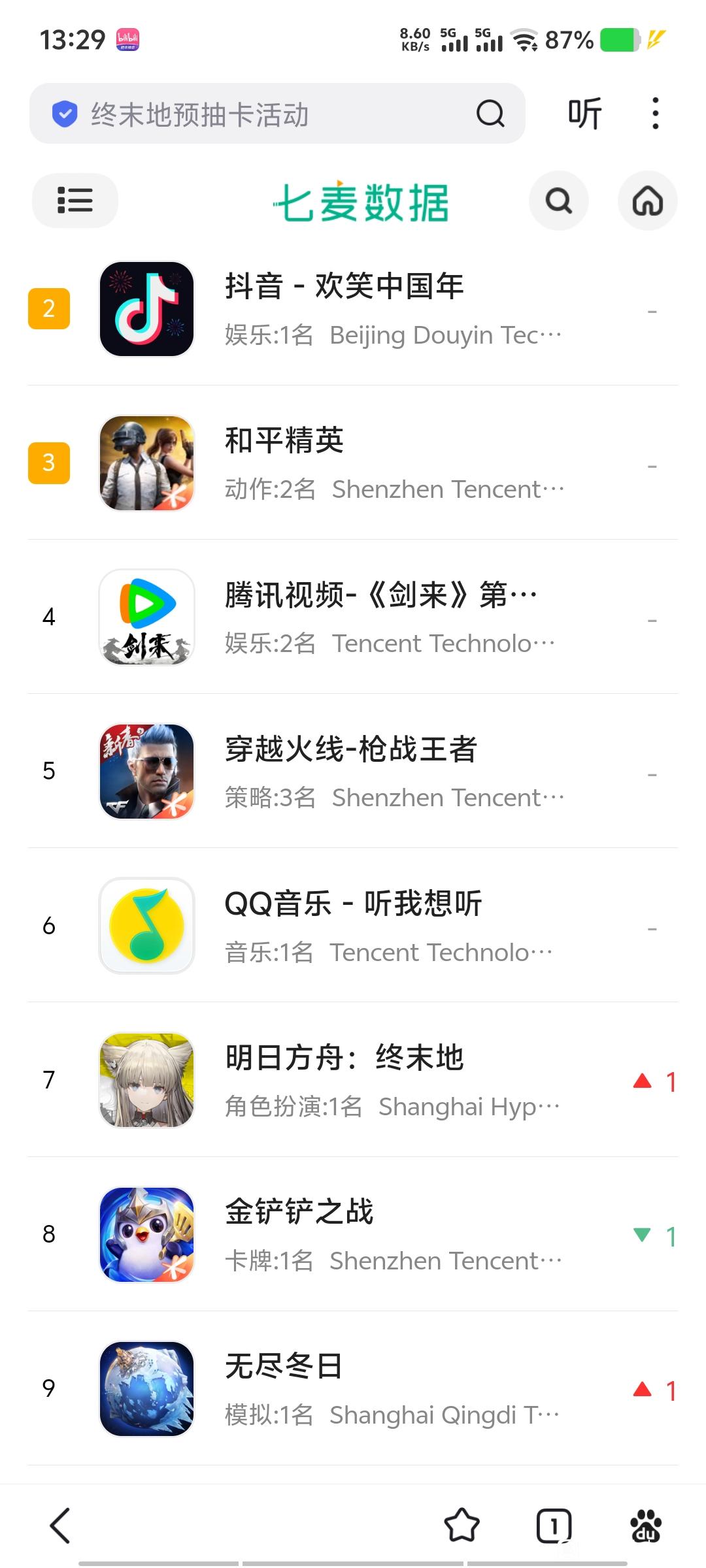
Task: Bookmark this page with the star
Action: tap(462, 1526)
